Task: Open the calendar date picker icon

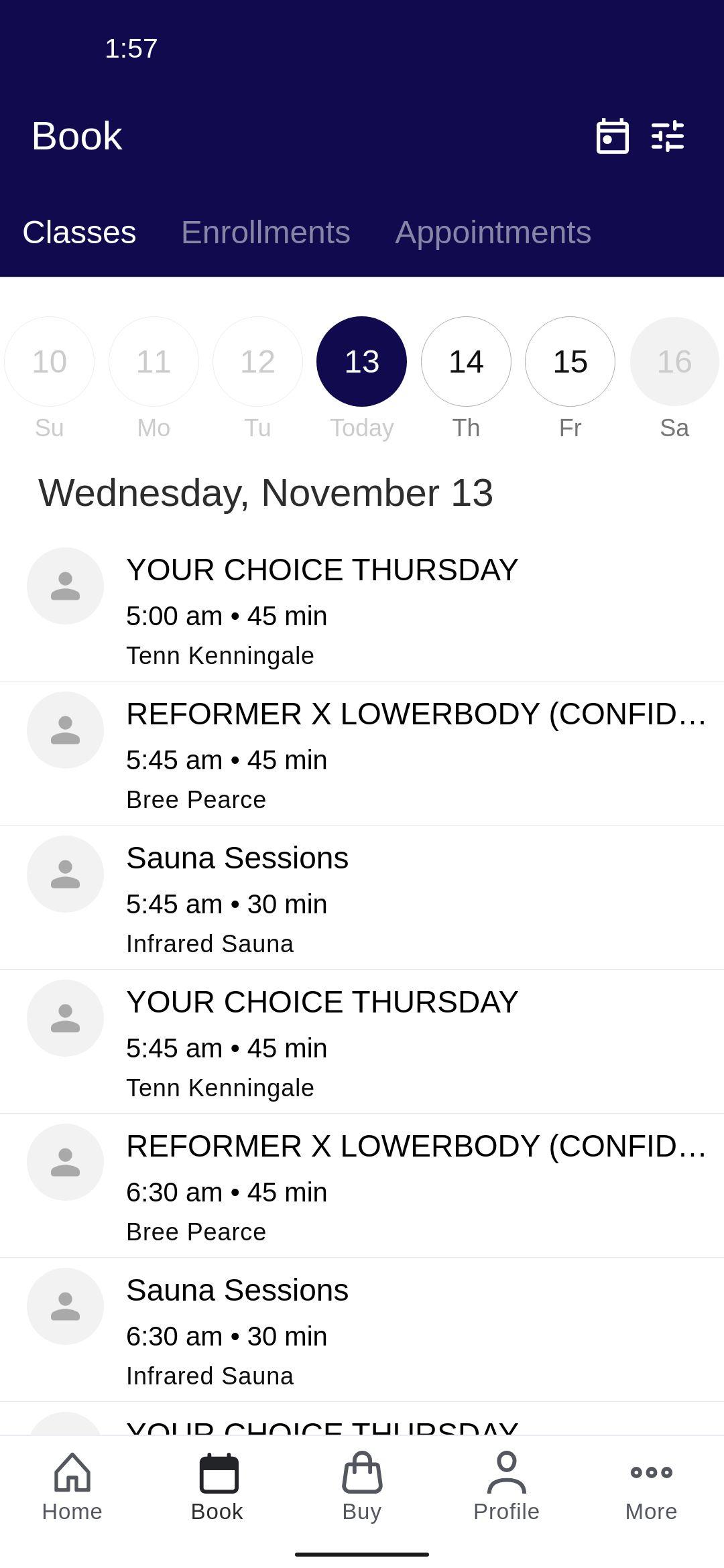Action: 612,136
